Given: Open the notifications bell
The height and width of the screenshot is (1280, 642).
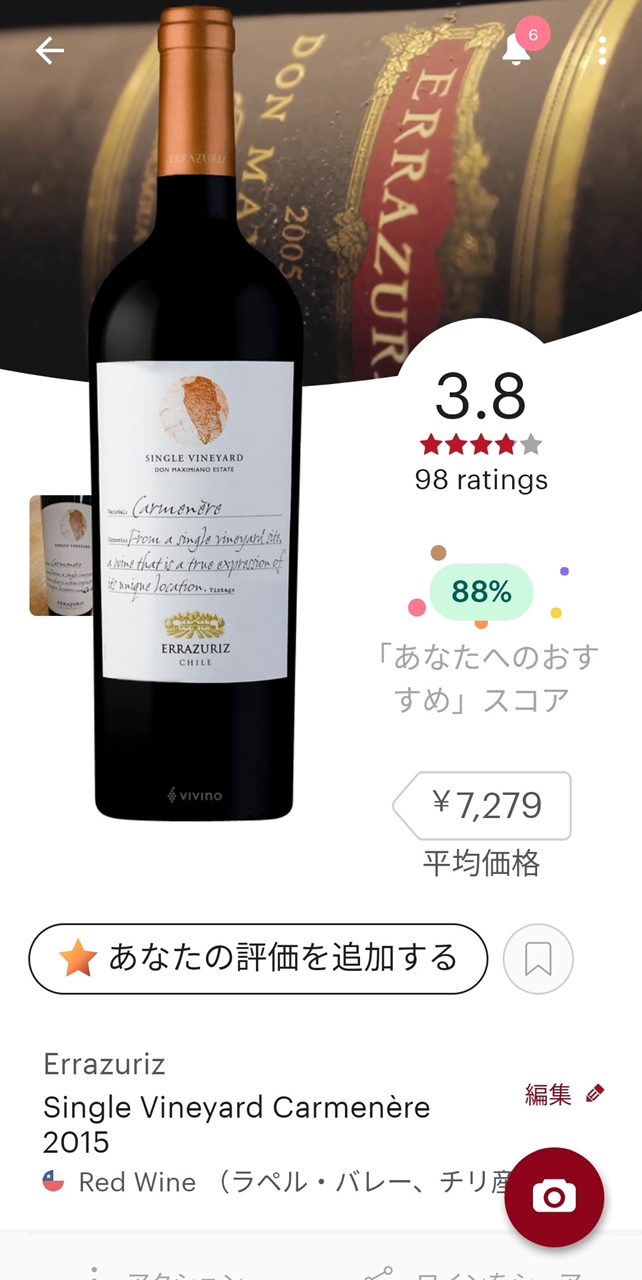Looking at the screenshot, I should [x=517, y=50].
